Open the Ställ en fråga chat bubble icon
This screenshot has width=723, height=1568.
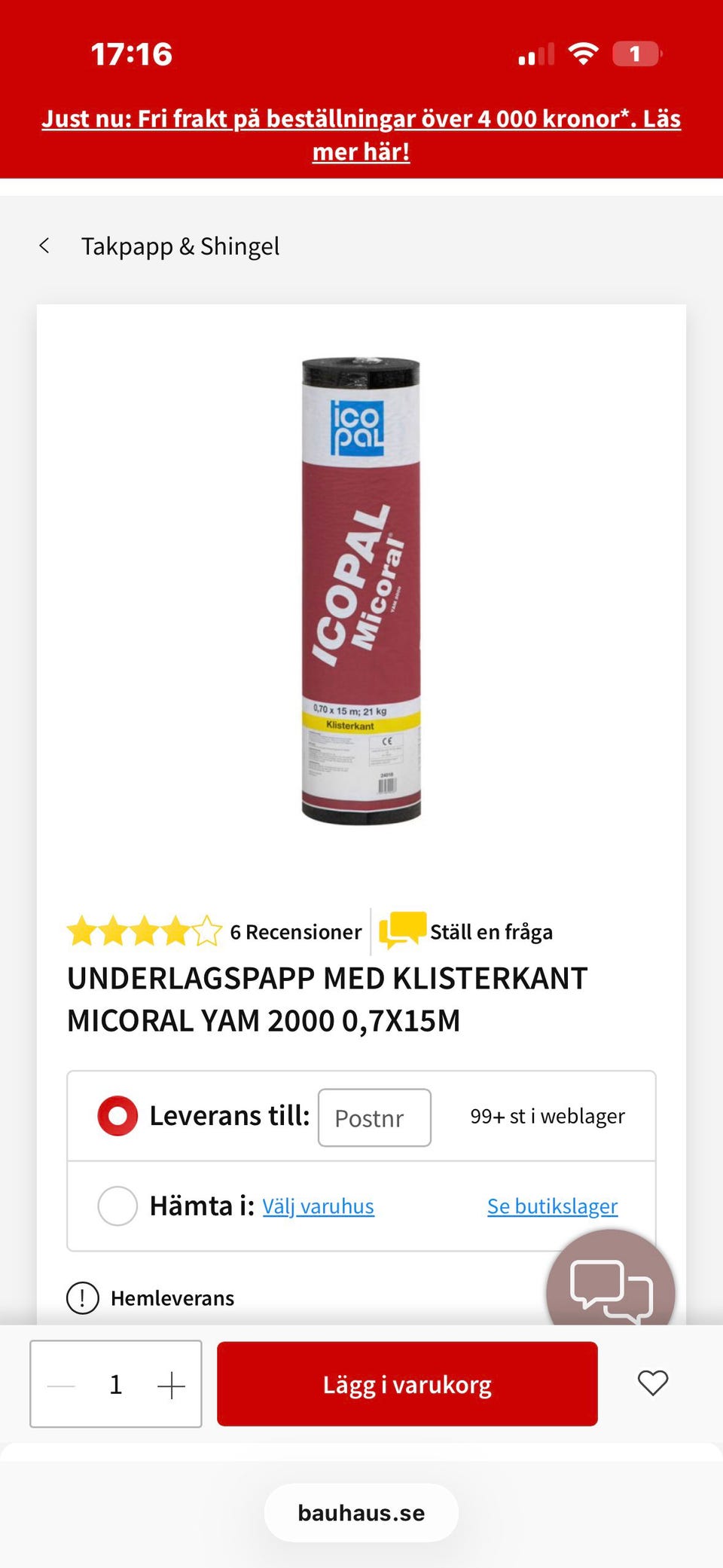click(x=403, y=931)
